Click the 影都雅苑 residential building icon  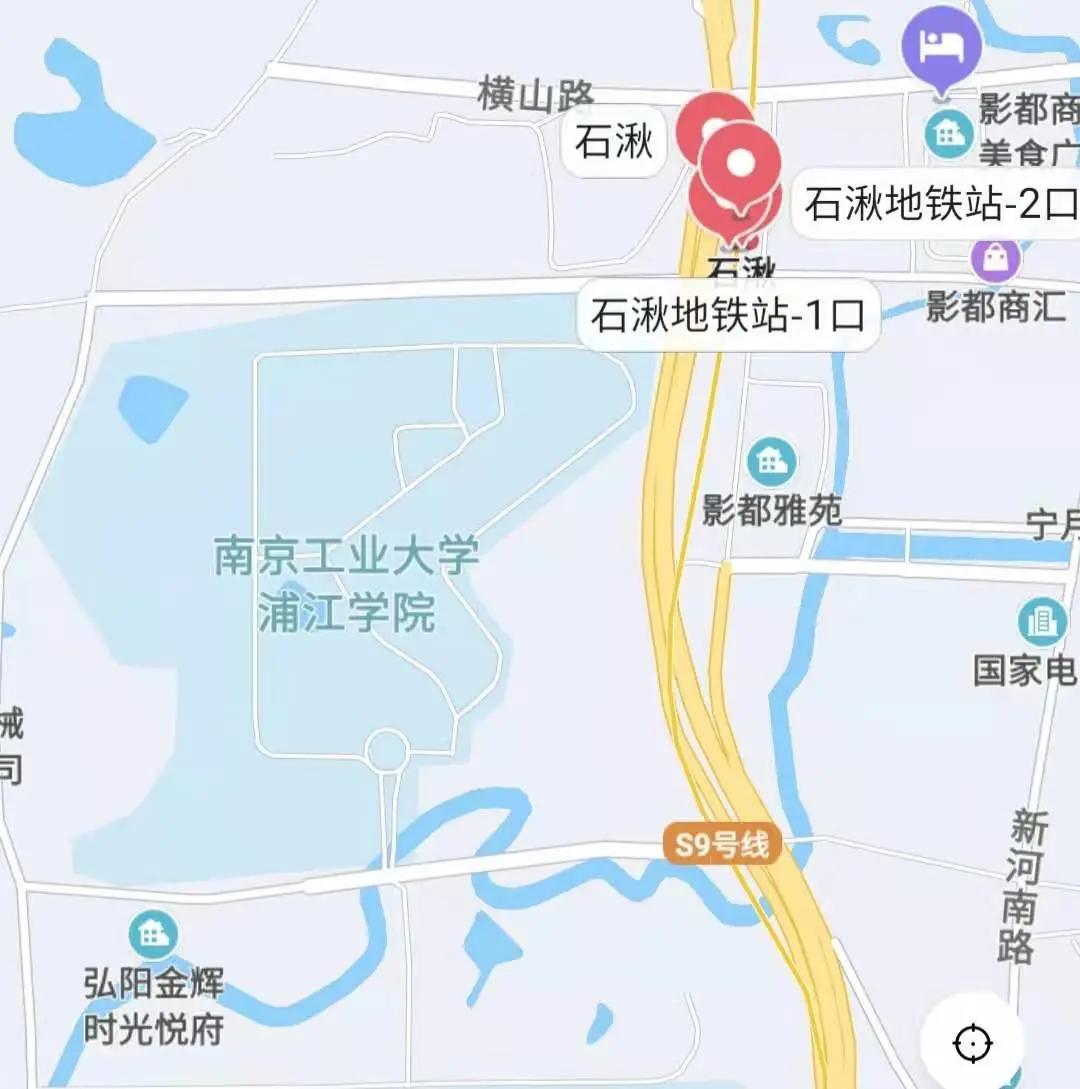click(770, 460)
